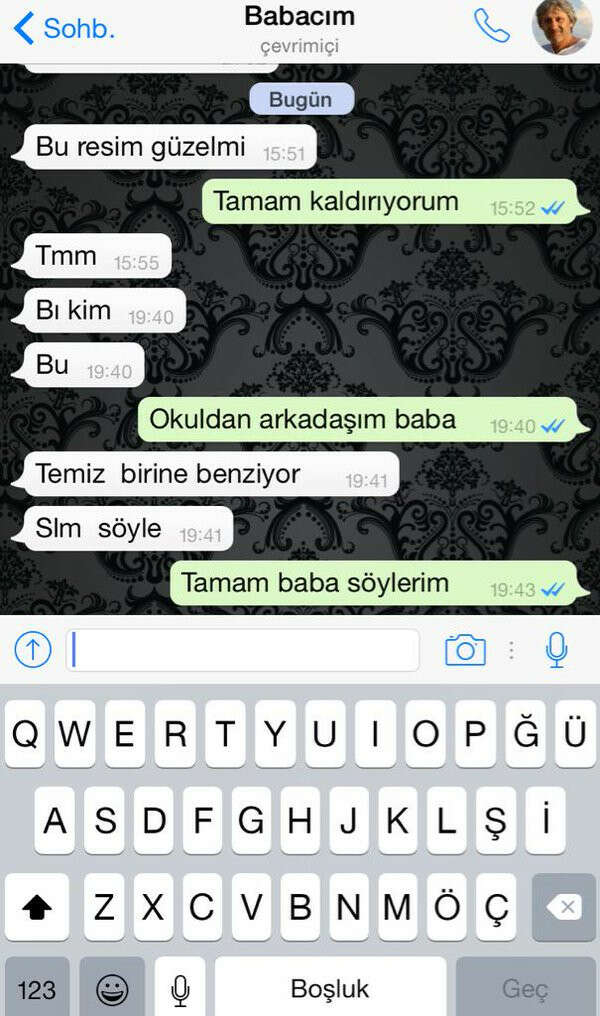Open the camera to send a photo

tap(465, 650)
